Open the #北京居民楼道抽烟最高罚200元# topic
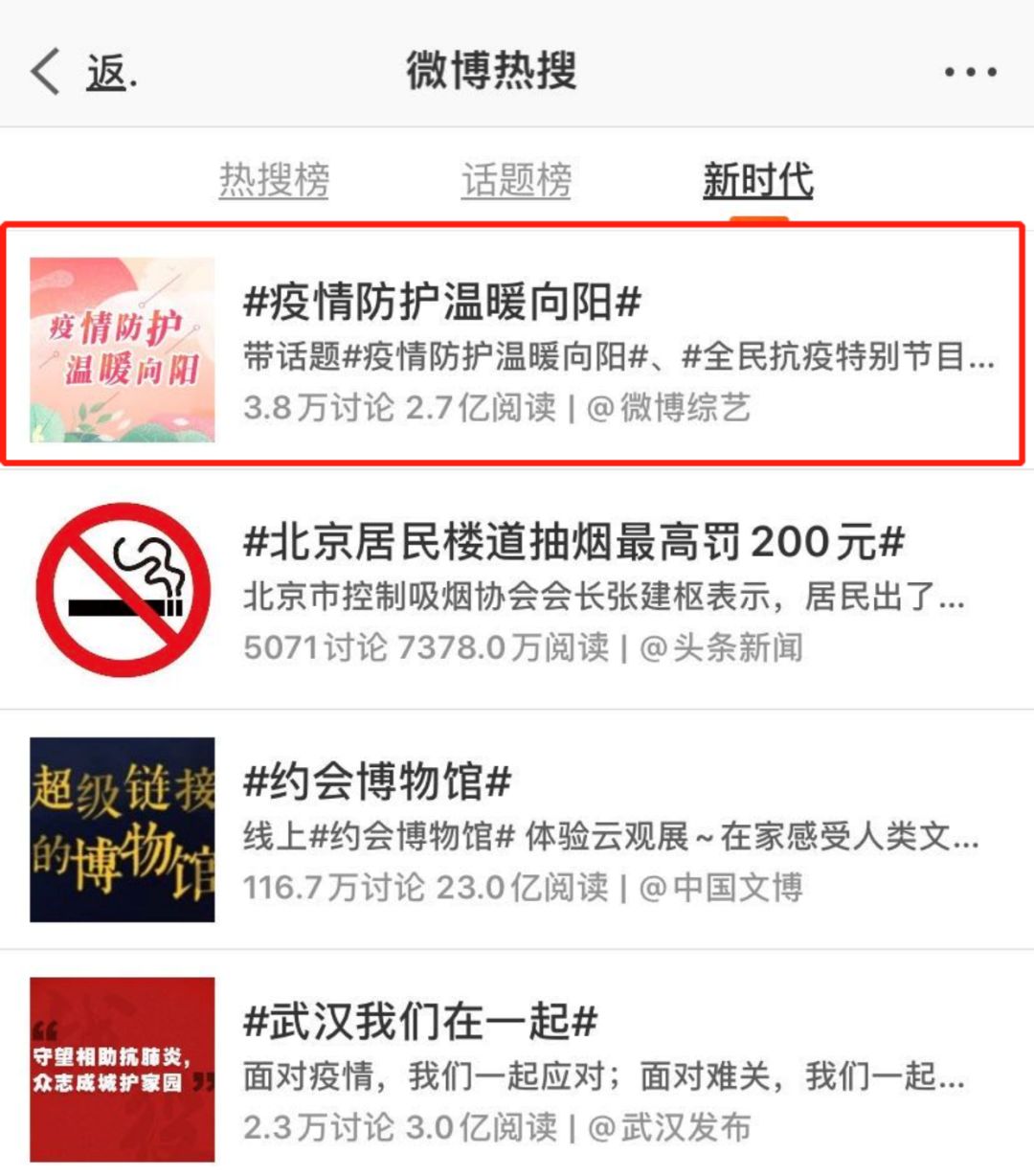1034x1176 pixels. 573,543
